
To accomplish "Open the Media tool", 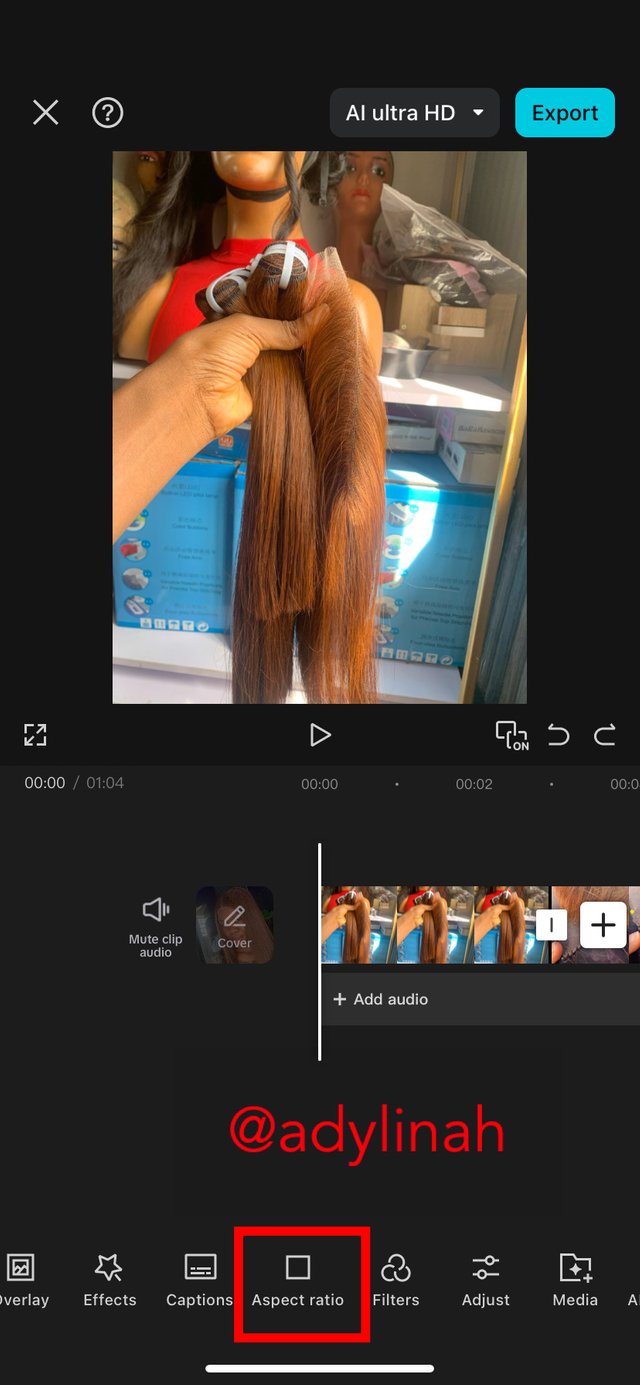I will pos(575,1280).
